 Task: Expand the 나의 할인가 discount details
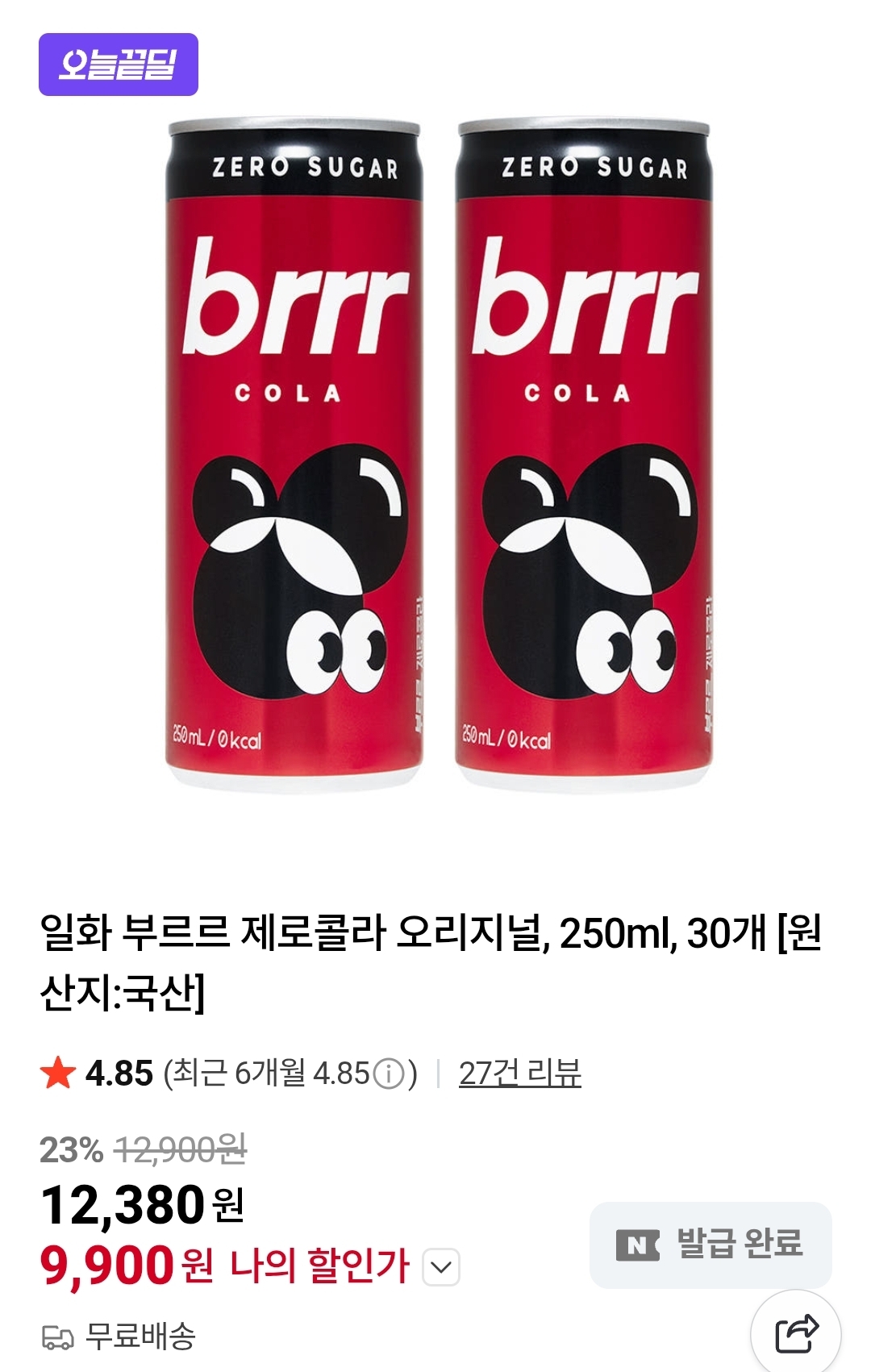coord(441,1266)
